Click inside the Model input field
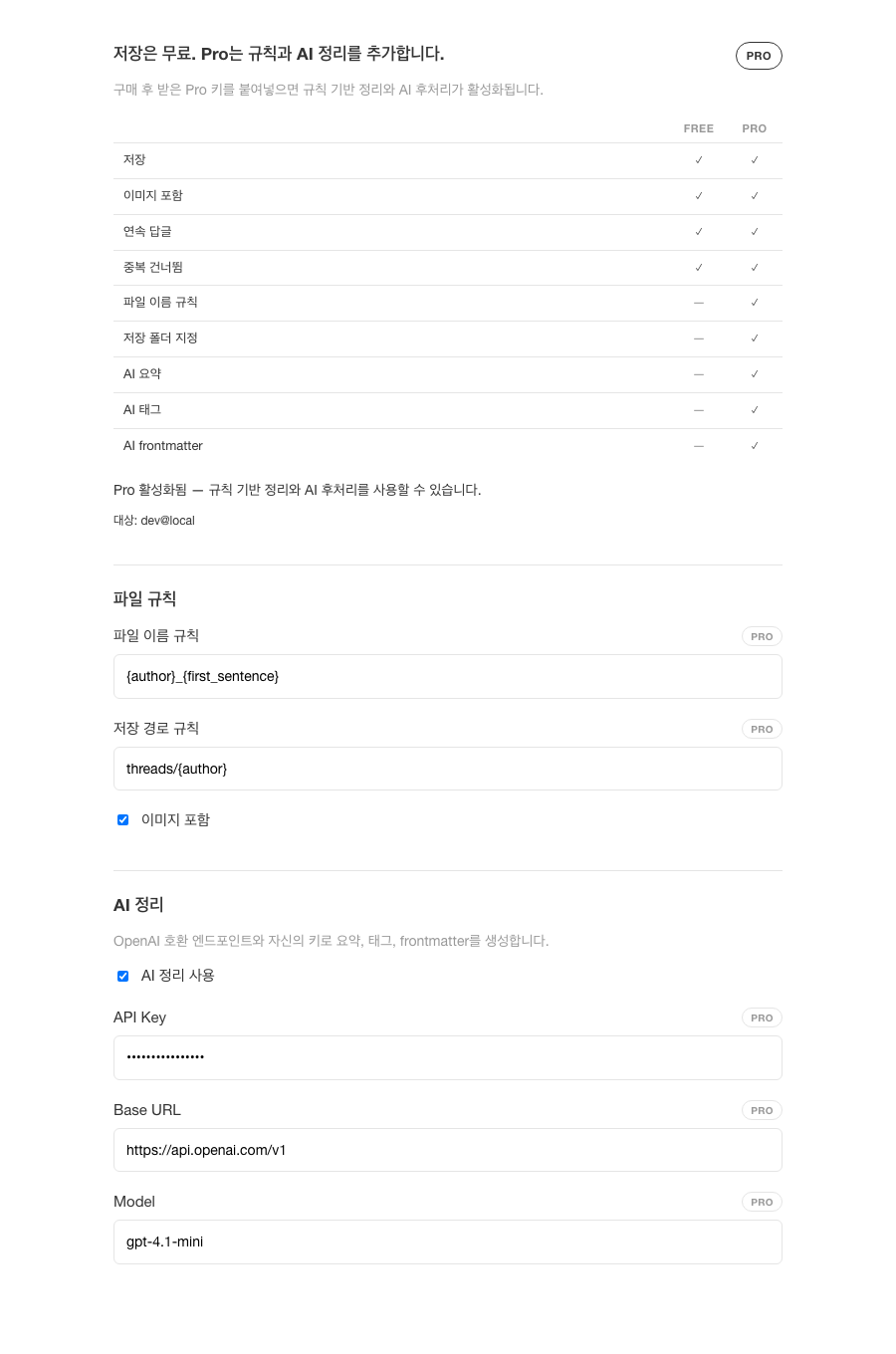The width and height of the screenshot is (896, 1354). [448, 1241]
